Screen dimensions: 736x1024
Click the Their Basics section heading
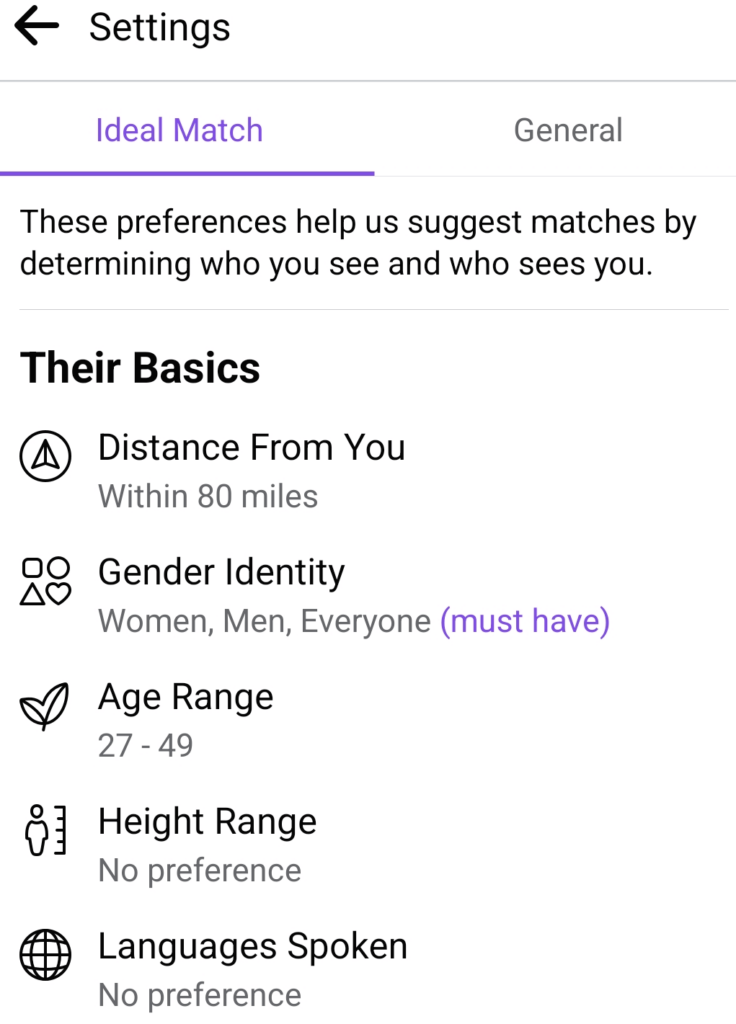(x=140, y=368)
